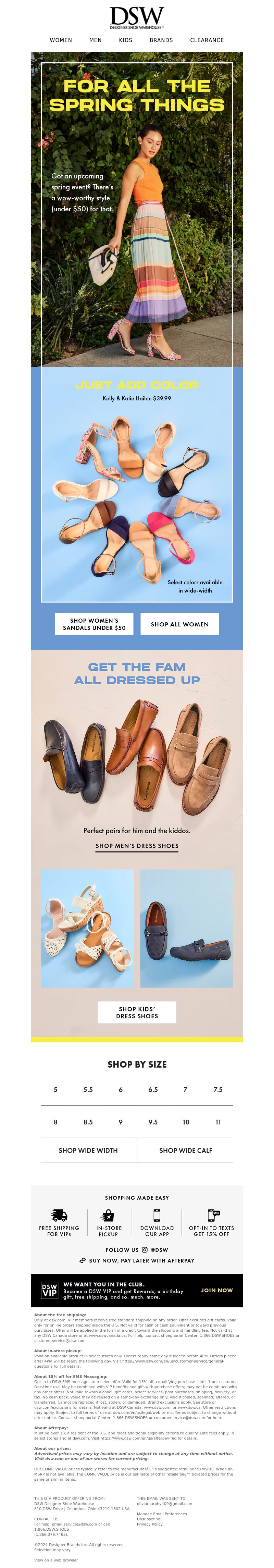
Task: Tap Join Now for DSW VIP
Action: click(217, 1290)
